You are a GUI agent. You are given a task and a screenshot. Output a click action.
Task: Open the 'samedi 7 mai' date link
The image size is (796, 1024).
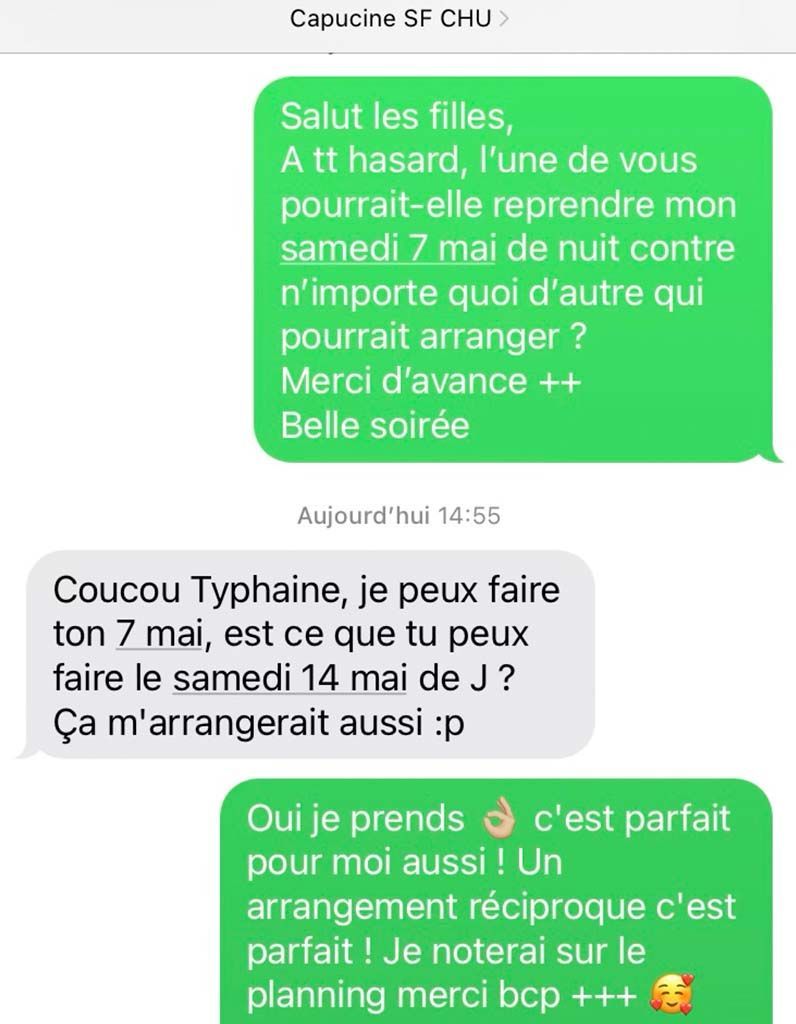(388, 249)
